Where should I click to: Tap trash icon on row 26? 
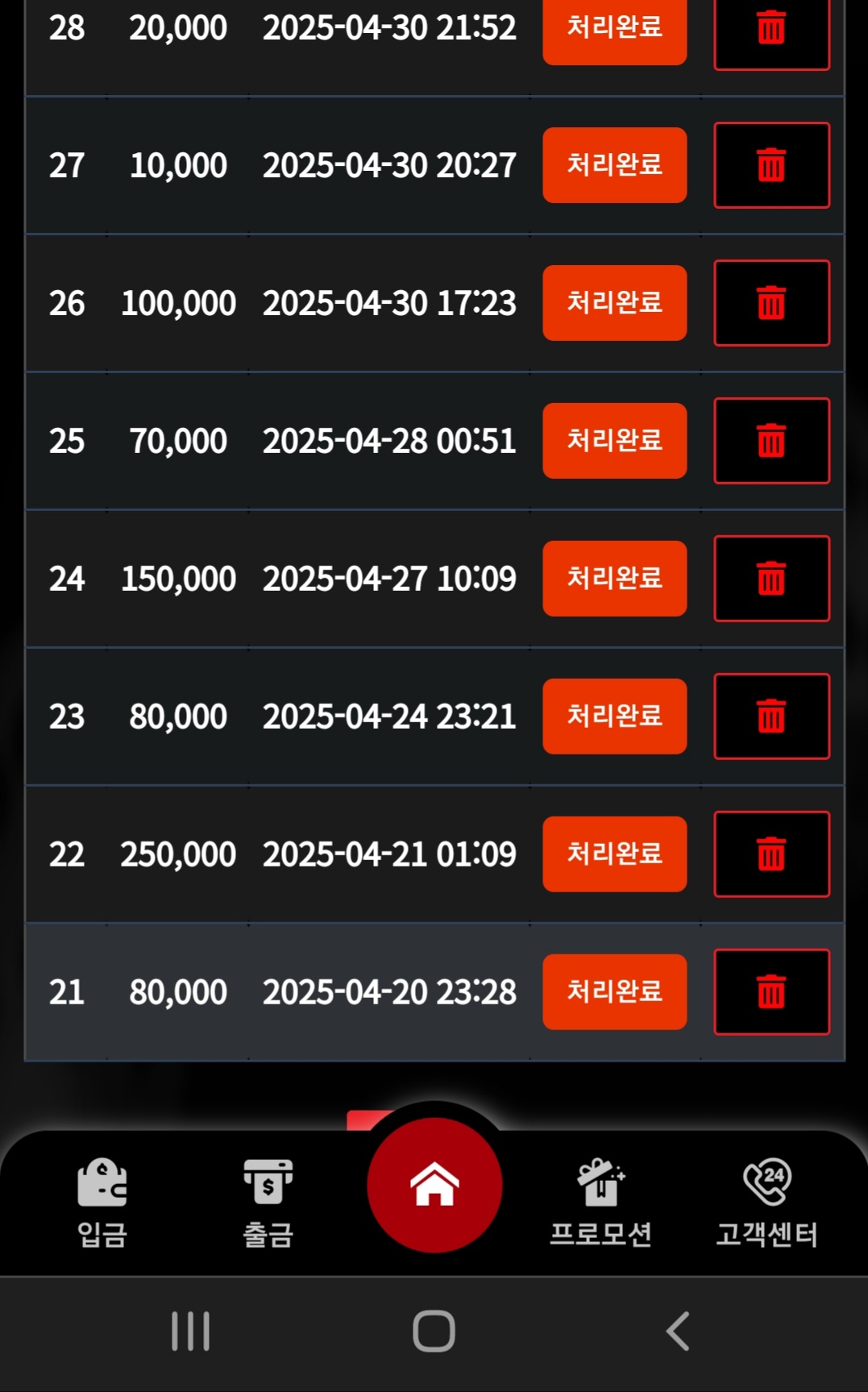coord(771,303)
